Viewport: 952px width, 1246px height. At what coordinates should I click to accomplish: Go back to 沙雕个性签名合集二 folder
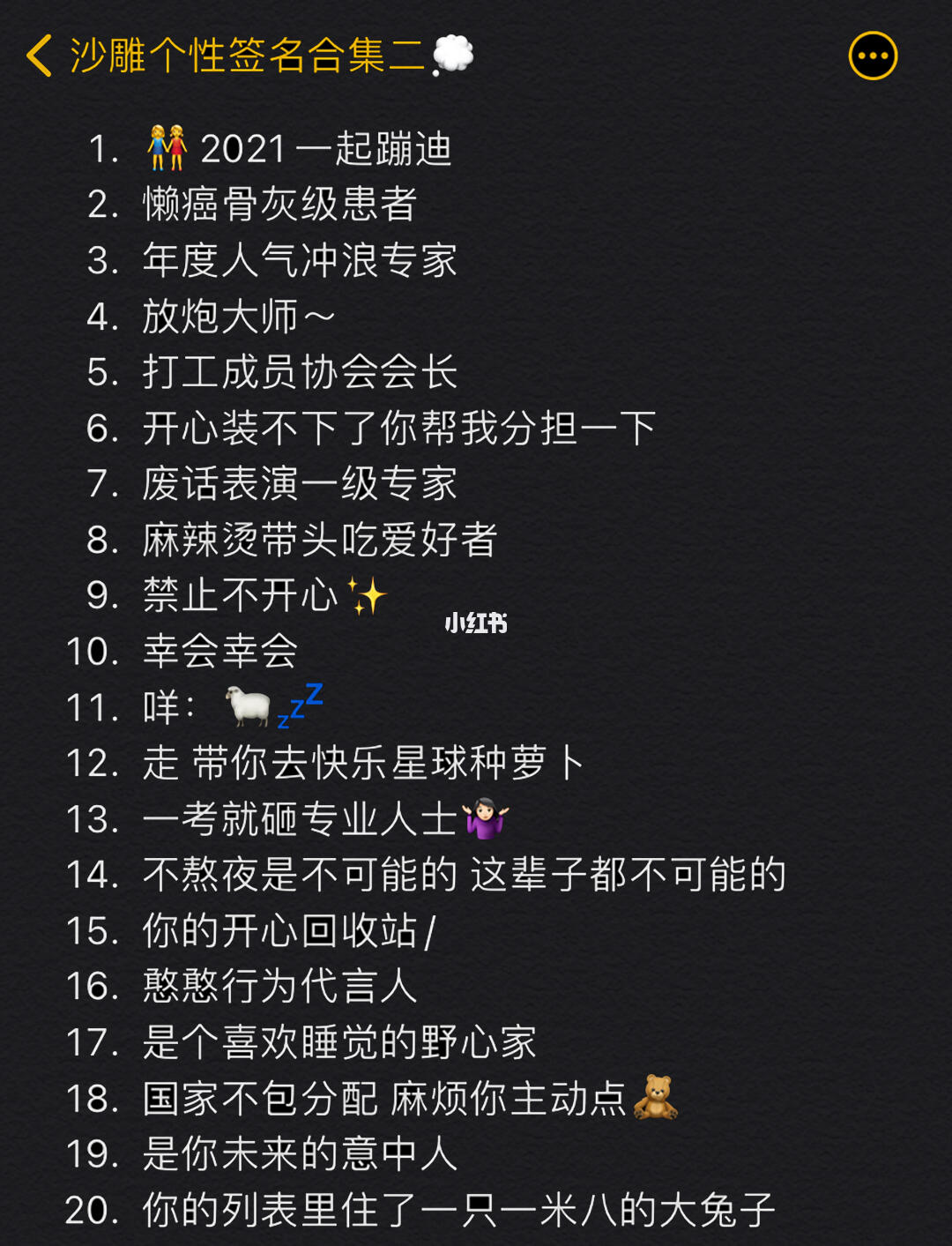(x=40, y=56)
